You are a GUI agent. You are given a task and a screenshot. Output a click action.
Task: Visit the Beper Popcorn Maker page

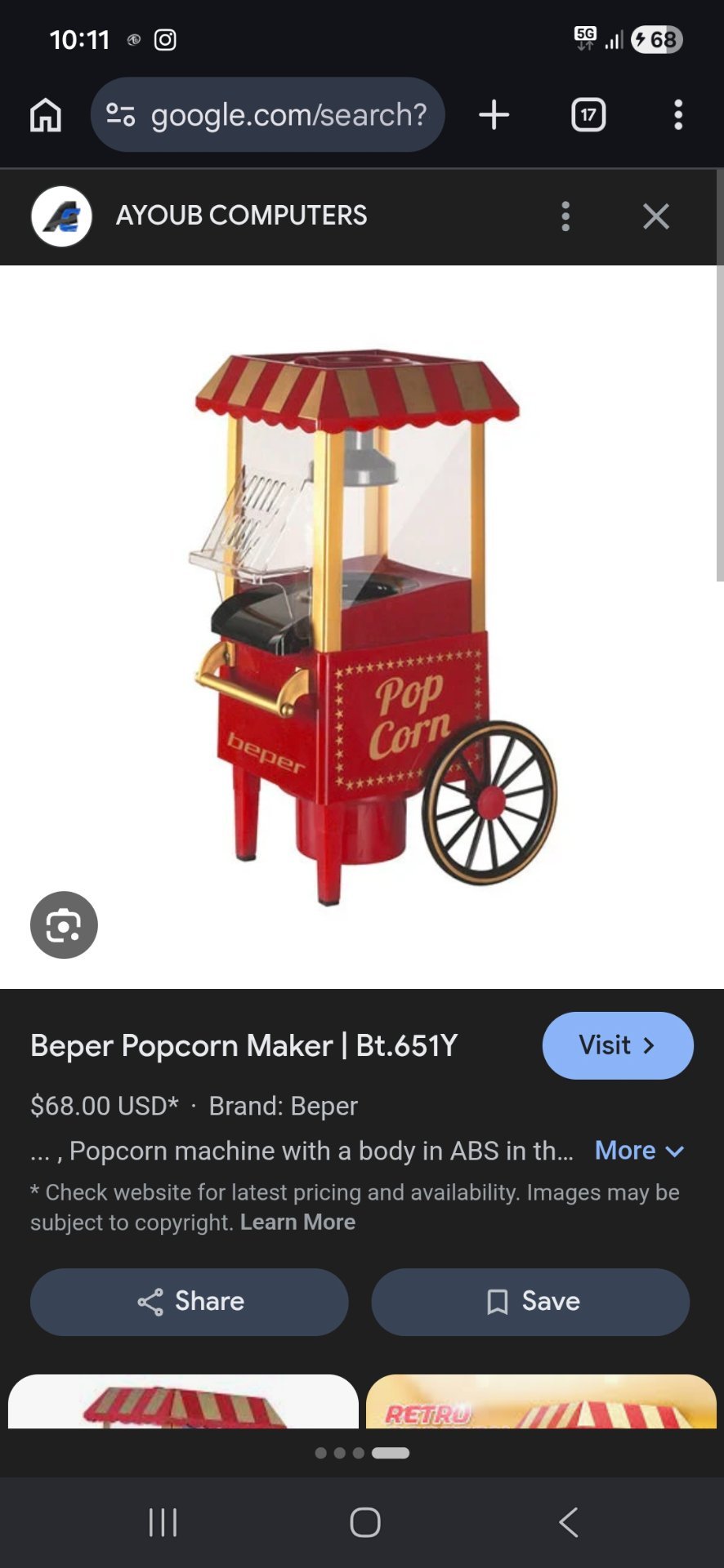tap(617, 1045)
